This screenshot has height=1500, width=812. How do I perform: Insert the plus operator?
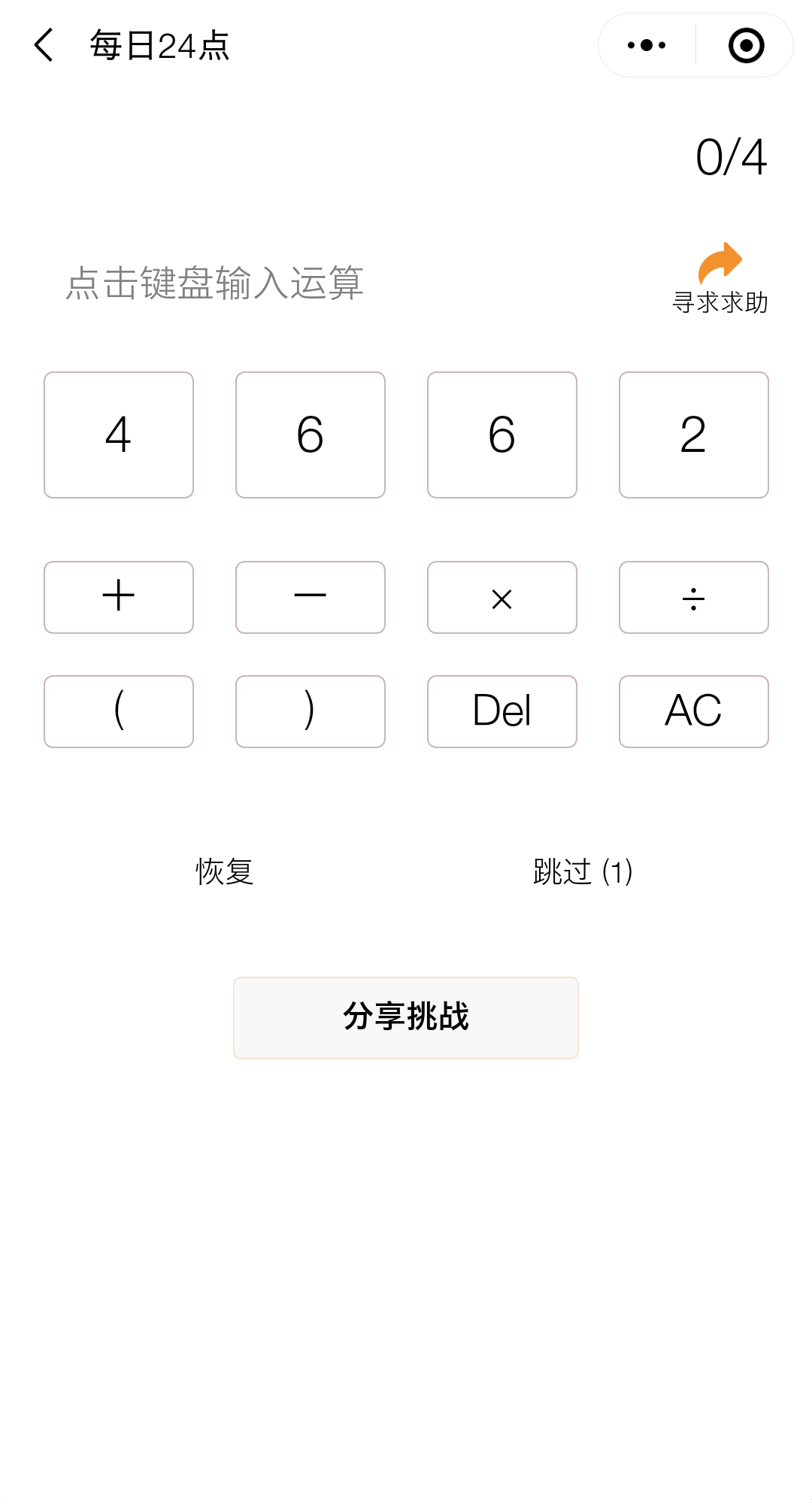pos(119,597)
